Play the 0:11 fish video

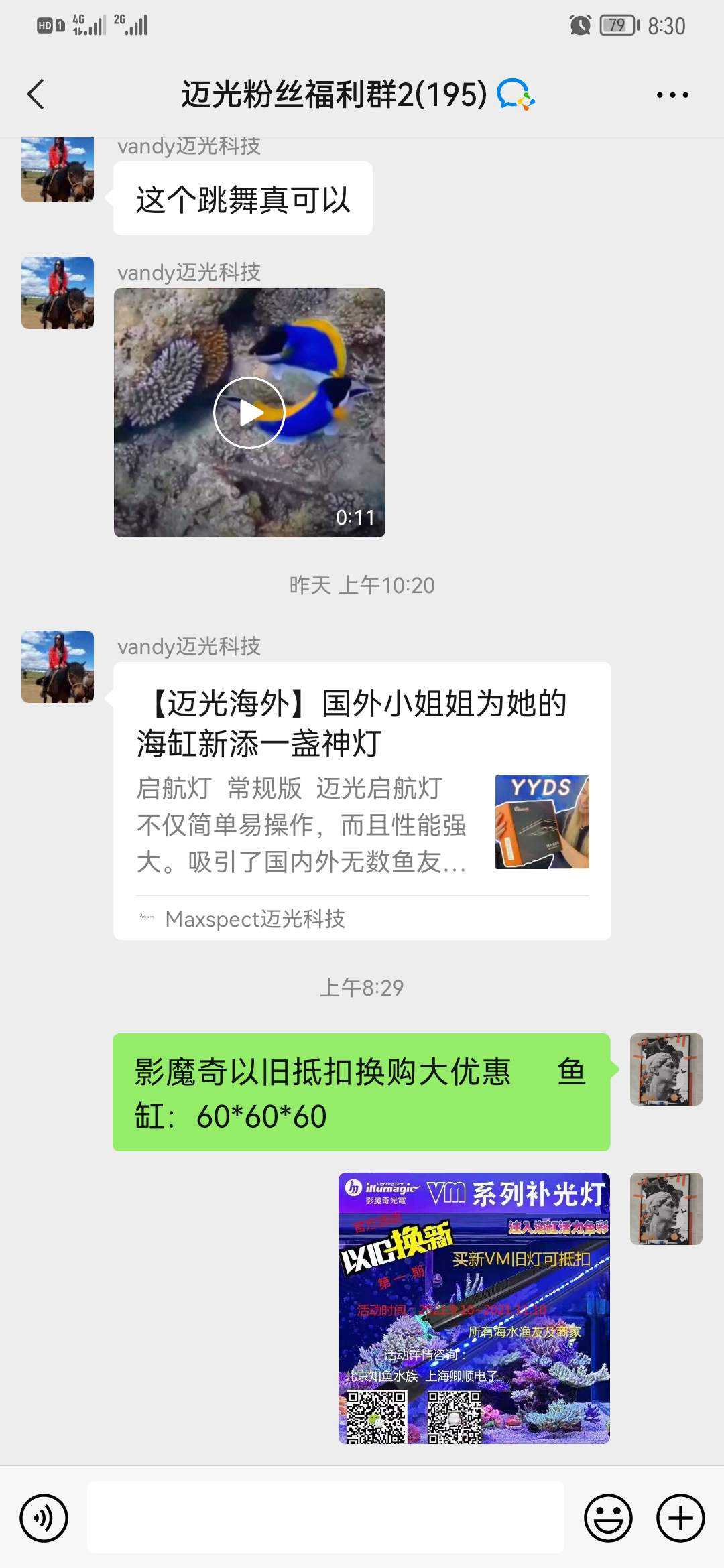point(249,413)
